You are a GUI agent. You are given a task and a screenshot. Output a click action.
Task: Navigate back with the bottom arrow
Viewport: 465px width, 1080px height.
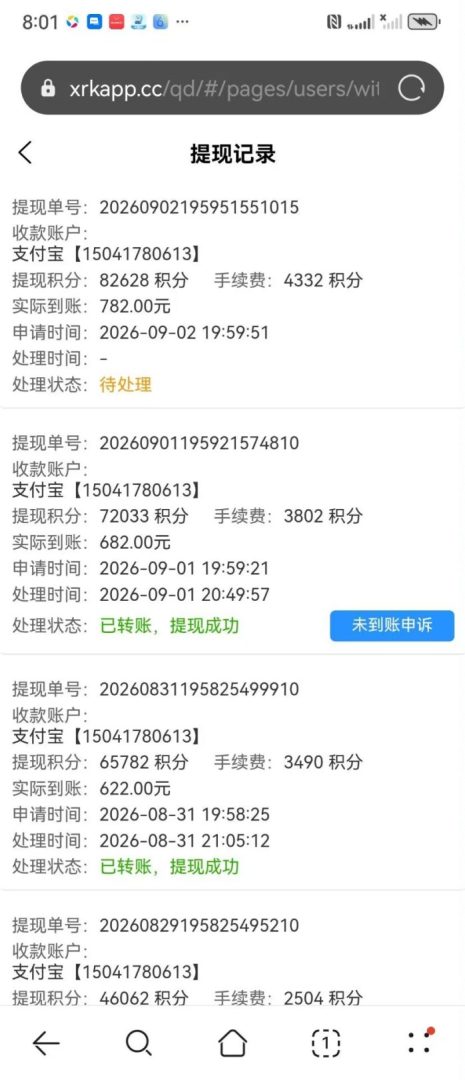46,1043
